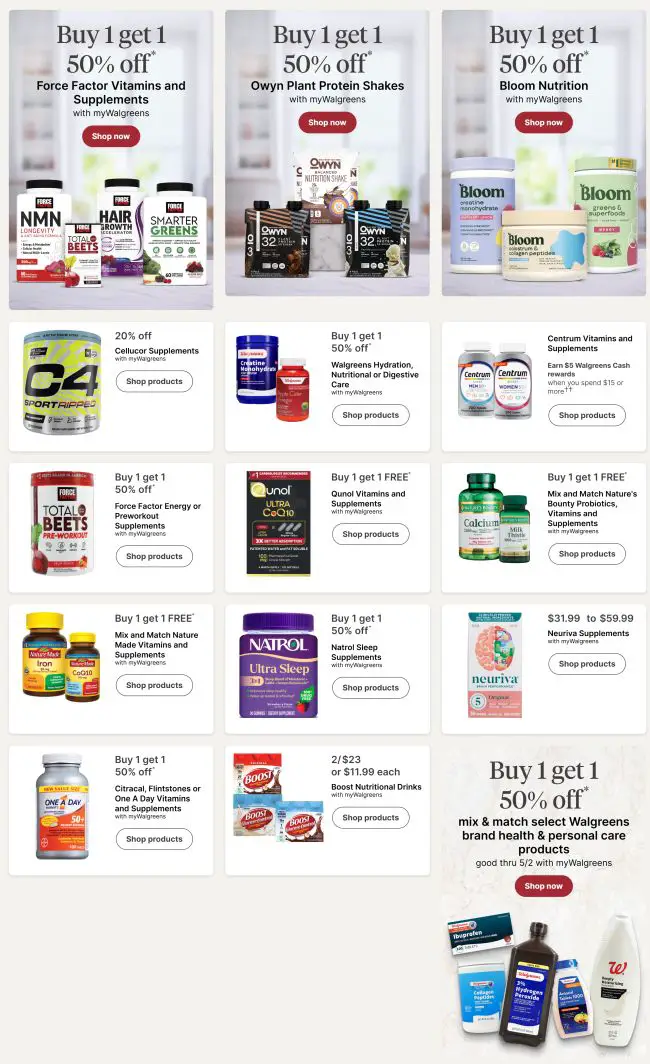The width and height of the screenshot is (650, 1064).
Task: Shop Nature Made Vitamins products
Action: pos(154,685)
